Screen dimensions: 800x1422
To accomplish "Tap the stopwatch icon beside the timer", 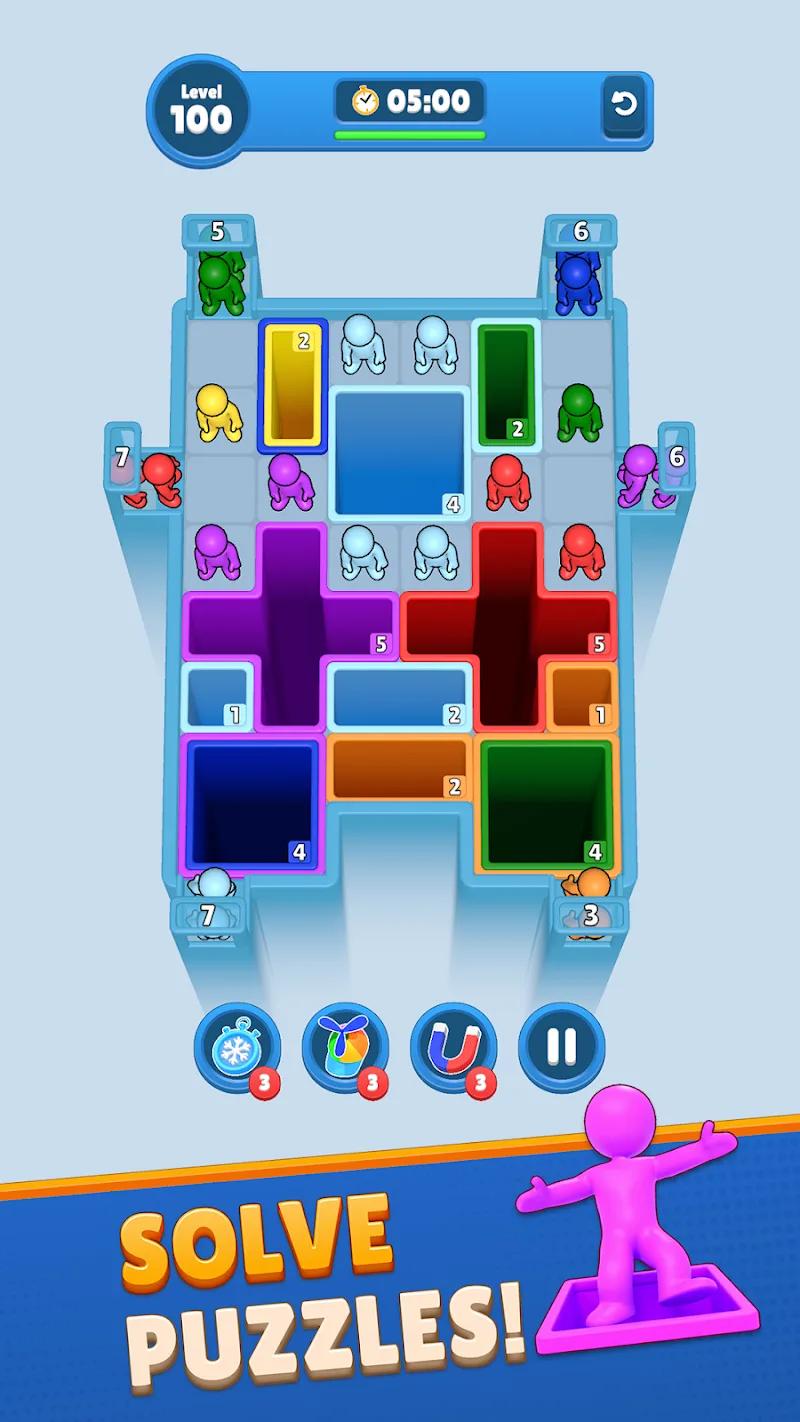I will click(x=364, y=100).
